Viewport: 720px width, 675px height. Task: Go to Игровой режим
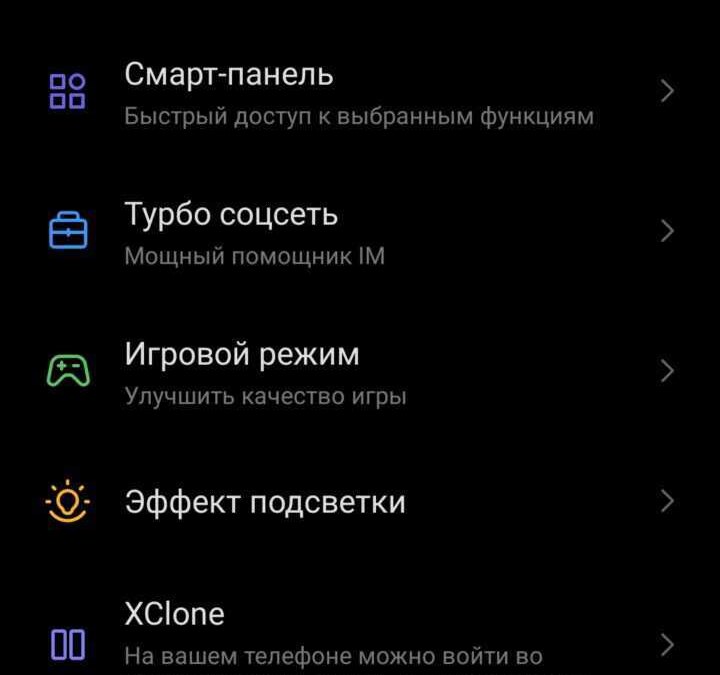point(360,372)
